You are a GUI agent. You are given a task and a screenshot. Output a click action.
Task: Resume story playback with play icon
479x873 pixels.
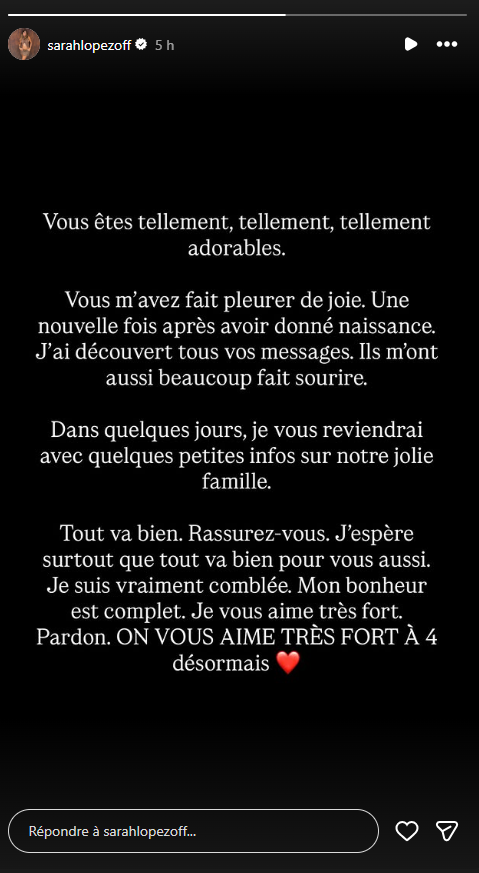(410, 44)
